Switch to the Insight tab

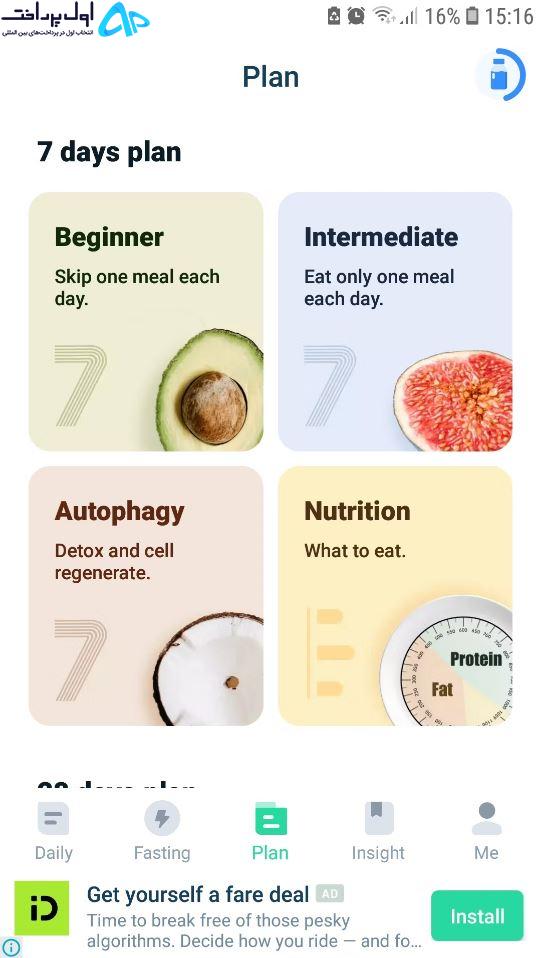pos(378,832)
